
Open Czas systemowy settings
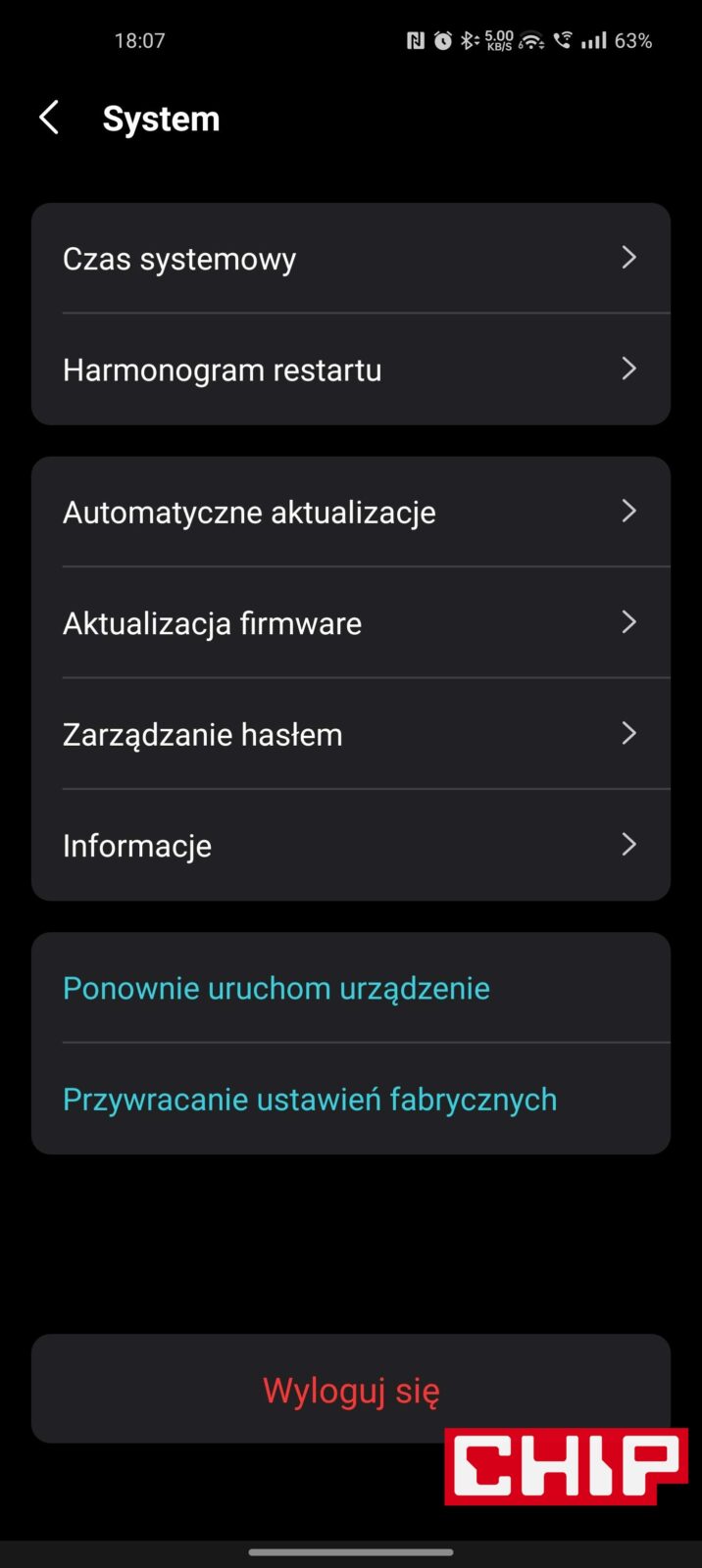click(350, 259)
